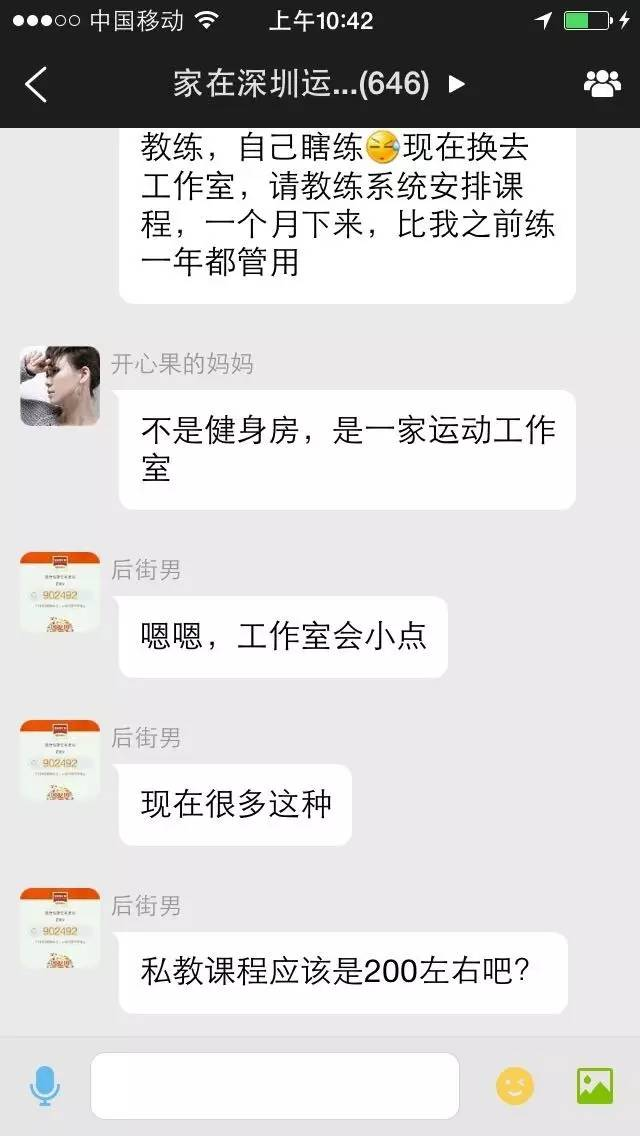Open the emoji smiley picker

point(515,1086)
